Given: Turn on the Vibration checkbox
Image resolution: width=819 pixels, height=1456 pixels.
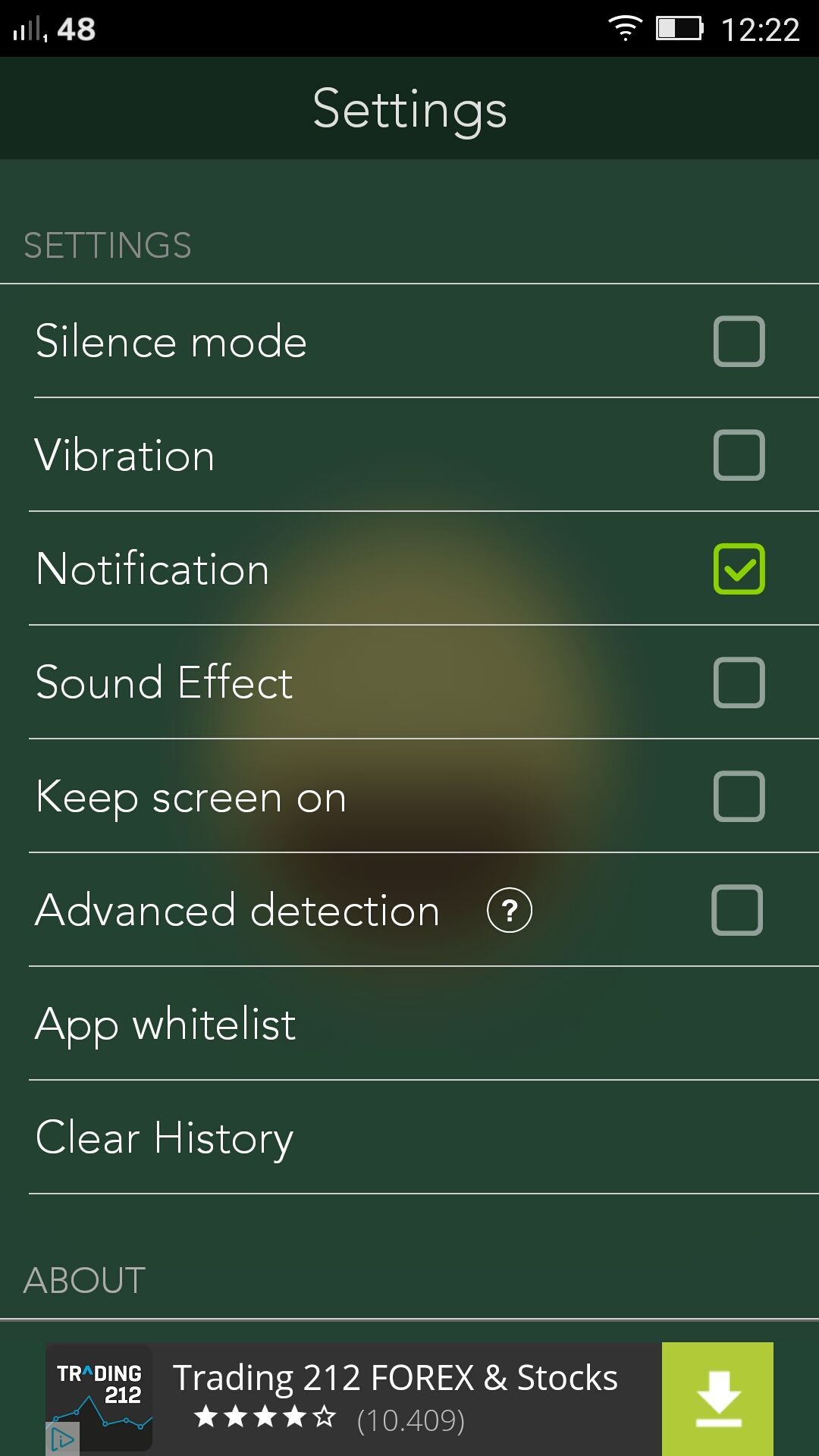Looking at the screenshot, I should point(739,455).
